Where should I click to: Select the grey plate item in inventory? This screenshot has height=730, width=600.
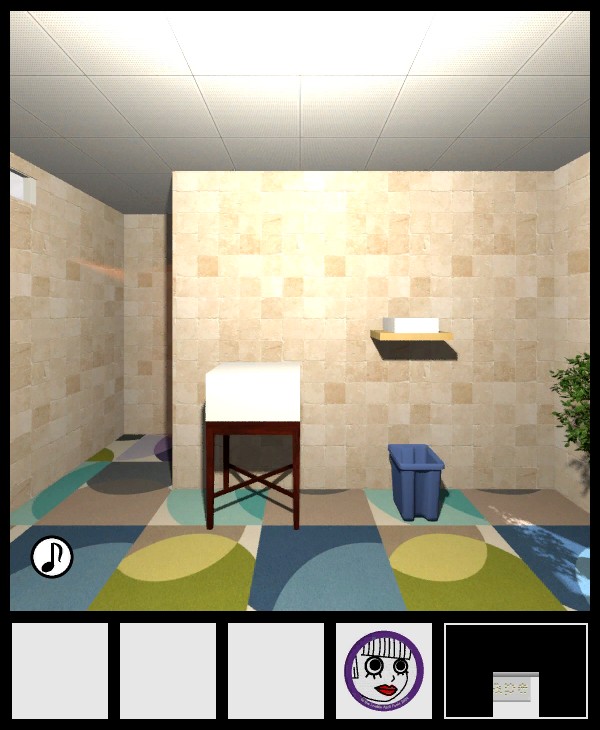(516, 692)
